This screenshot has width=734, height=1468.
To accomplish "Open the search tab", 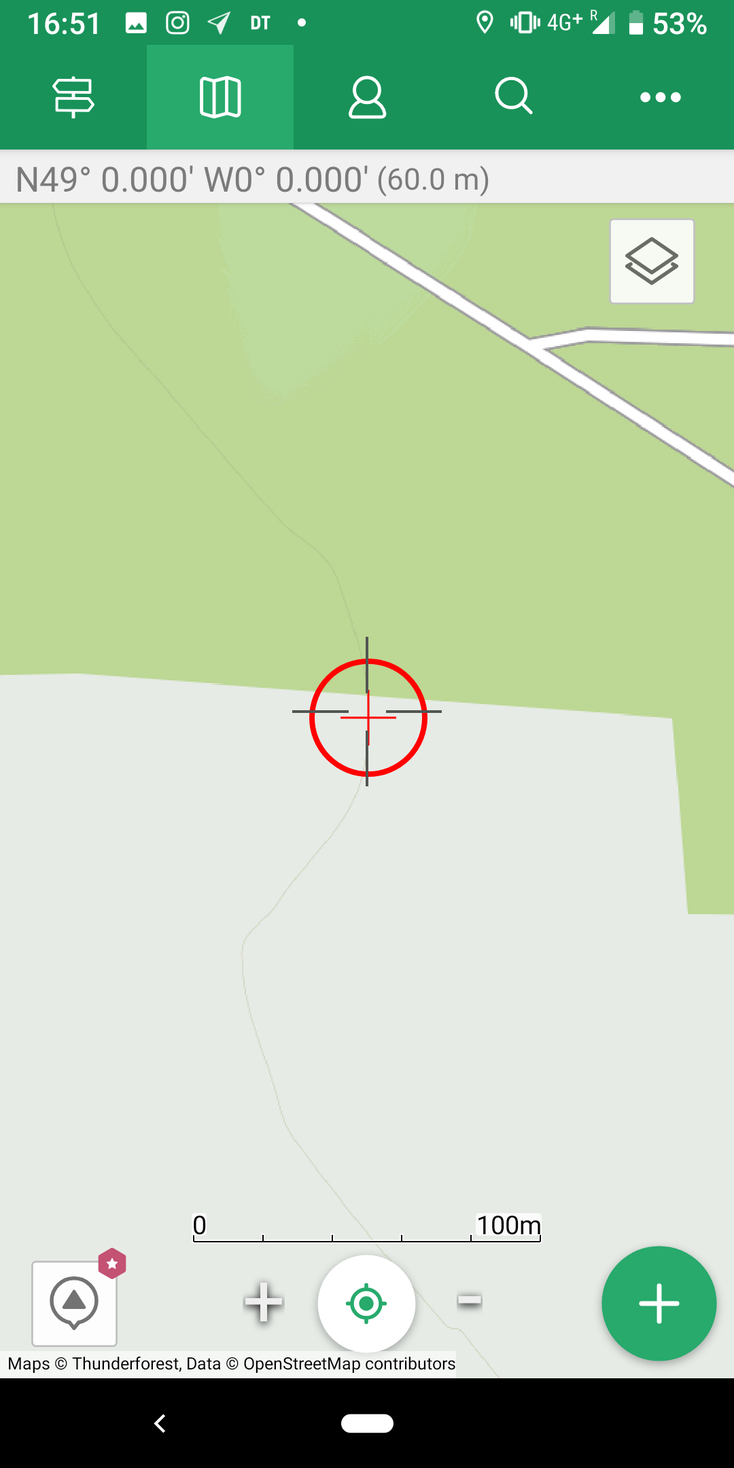I will 513,97.
